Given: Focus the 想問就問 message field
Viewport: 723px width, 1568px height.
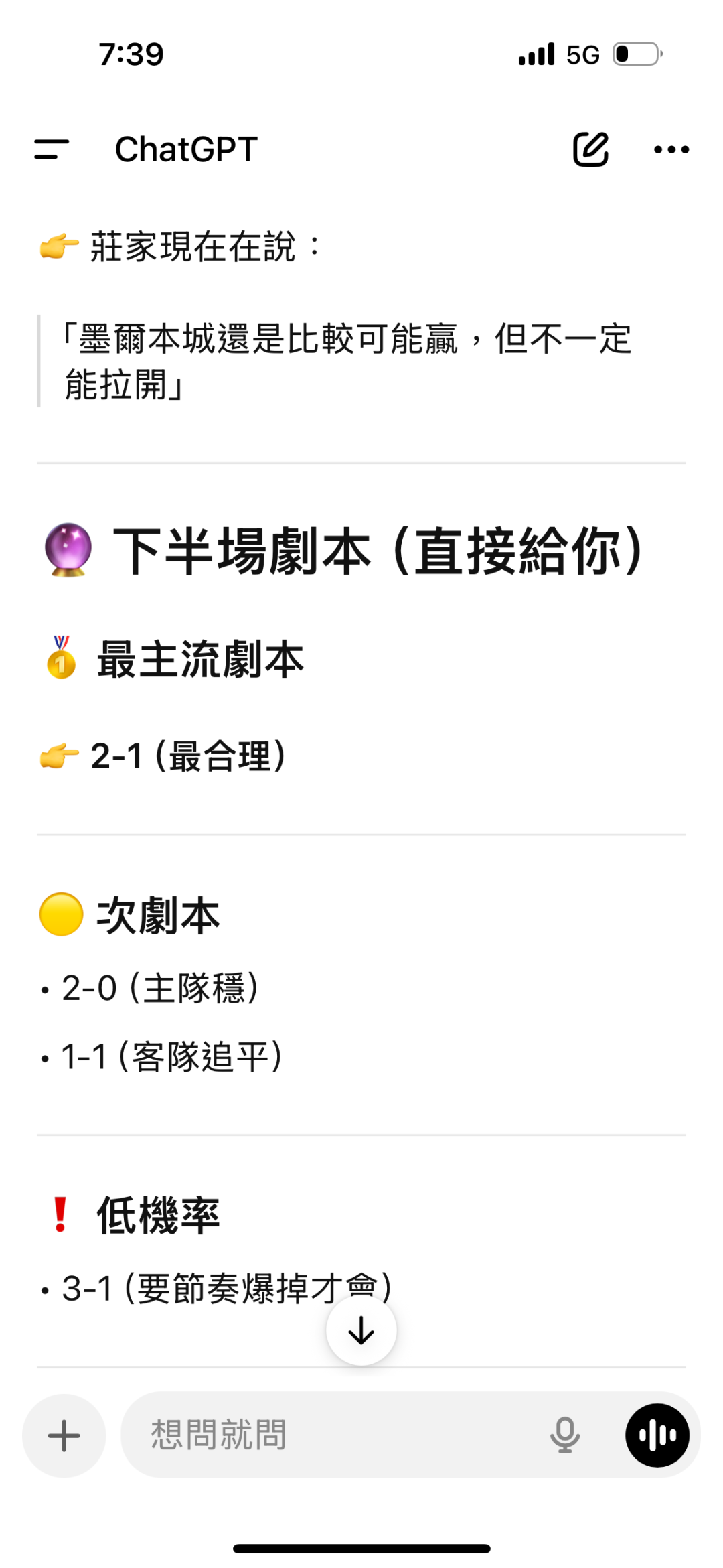Looking at the screenshot, I should tap(335, 1435).
